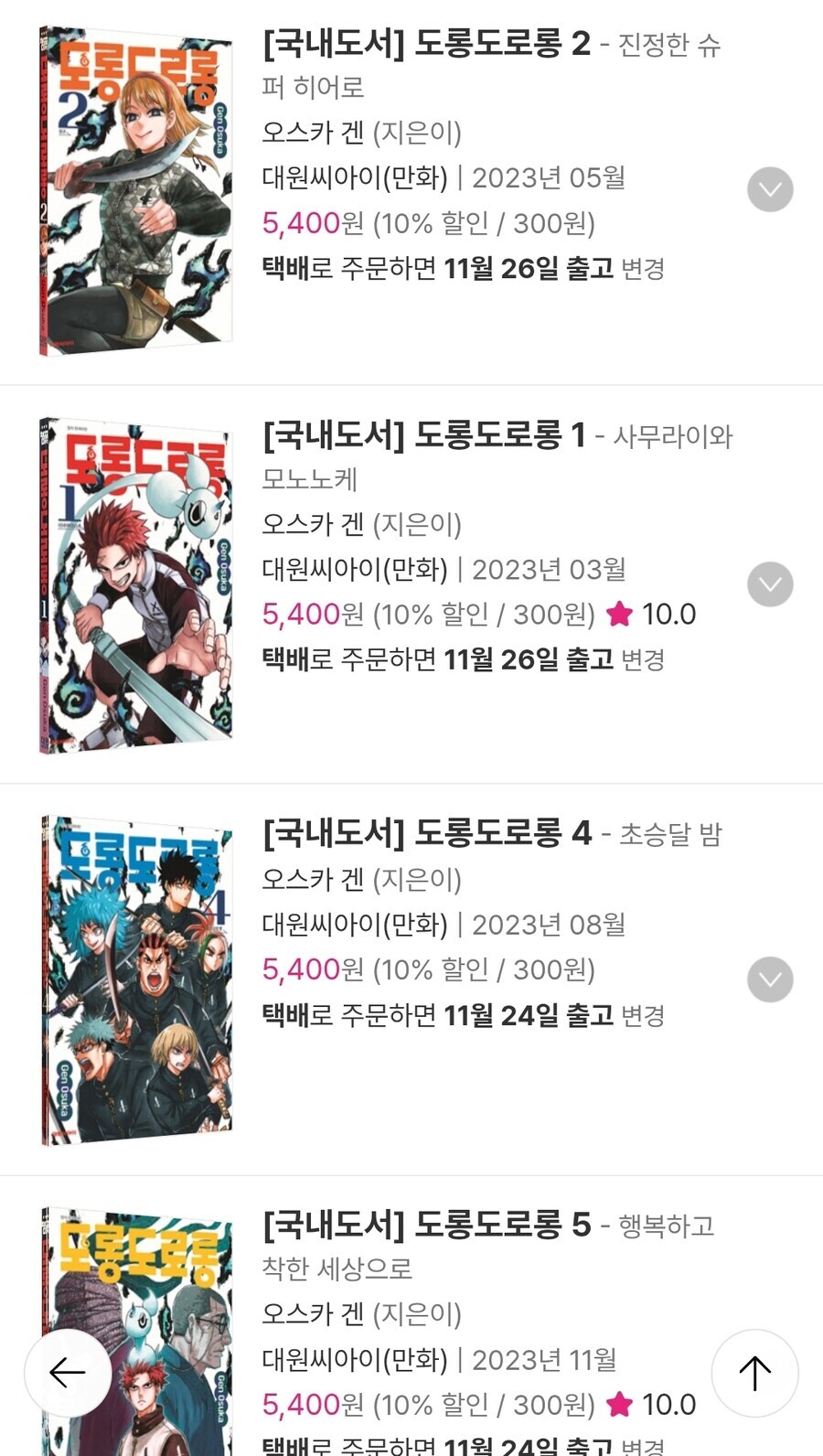Tap the star rating icon for 도롱도로롱 5

[622, 1404]
